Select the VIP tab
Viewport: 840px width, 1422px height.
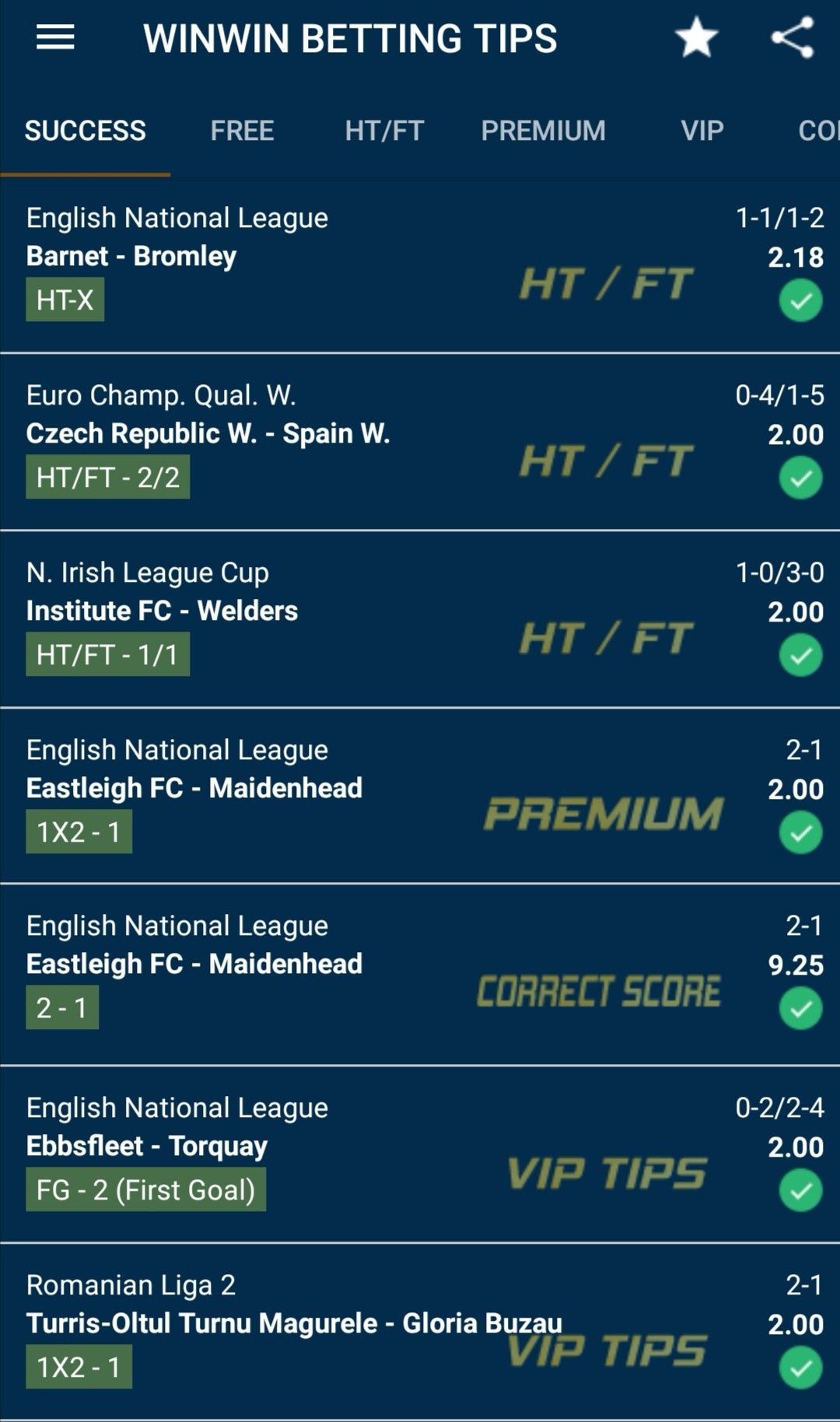(x=699, y=131)
